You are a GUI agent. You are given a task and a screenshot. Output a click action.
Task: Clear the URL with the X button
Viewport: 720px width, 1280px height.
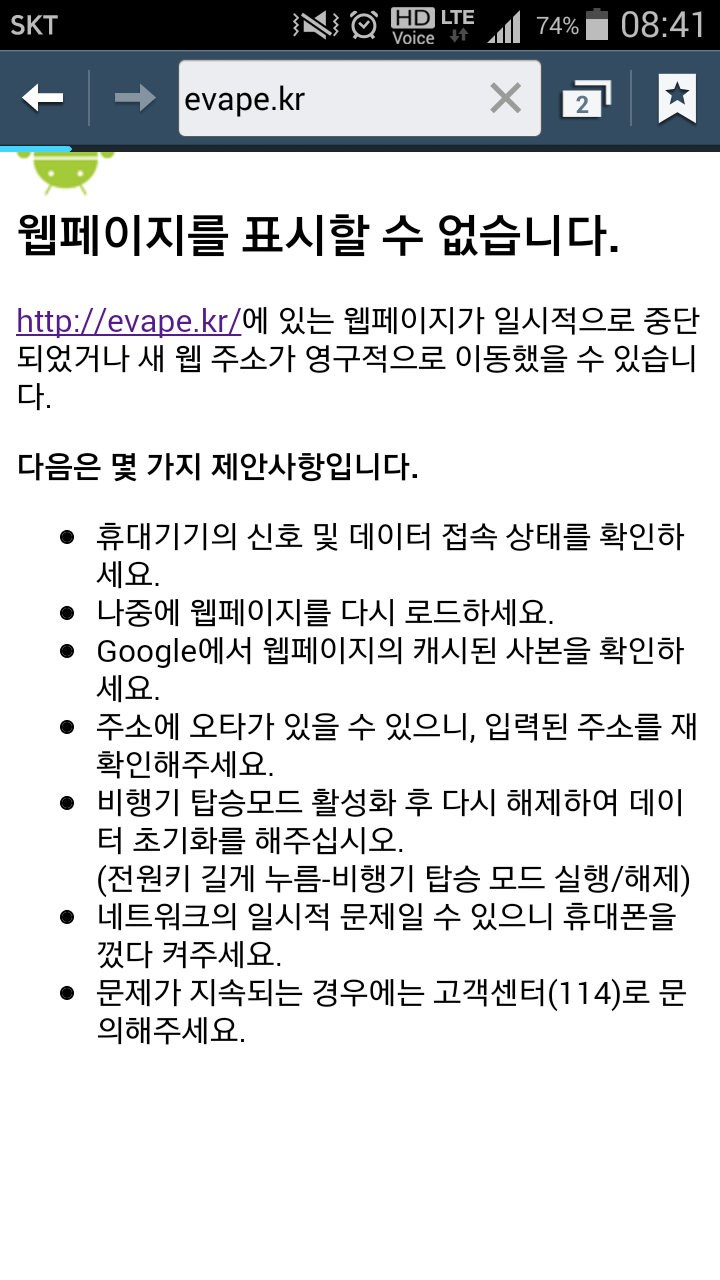pos(506,98)
